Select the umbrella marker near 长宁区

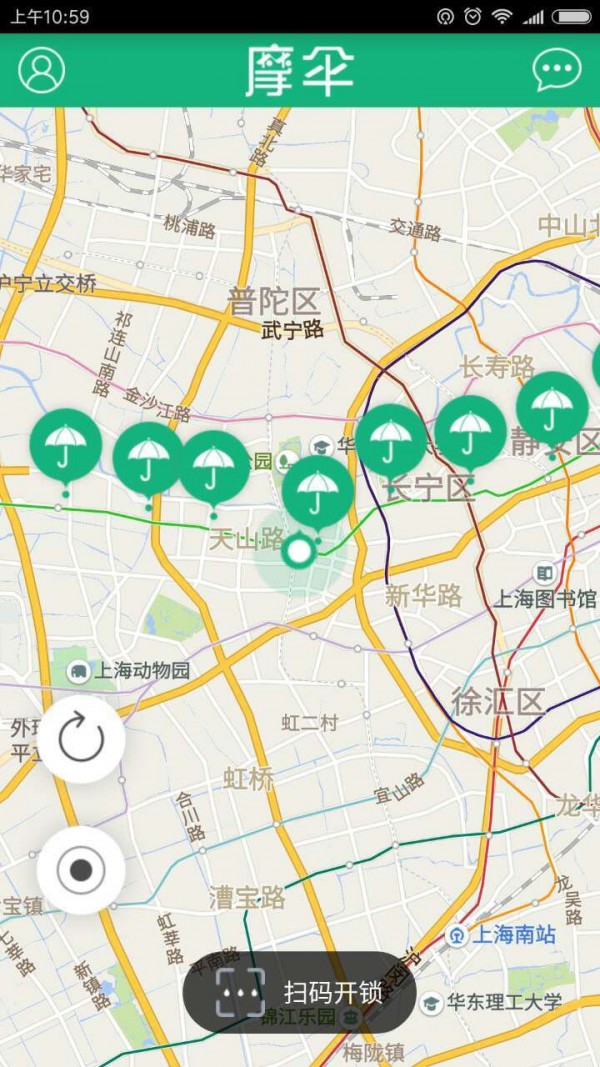(391, 439)
